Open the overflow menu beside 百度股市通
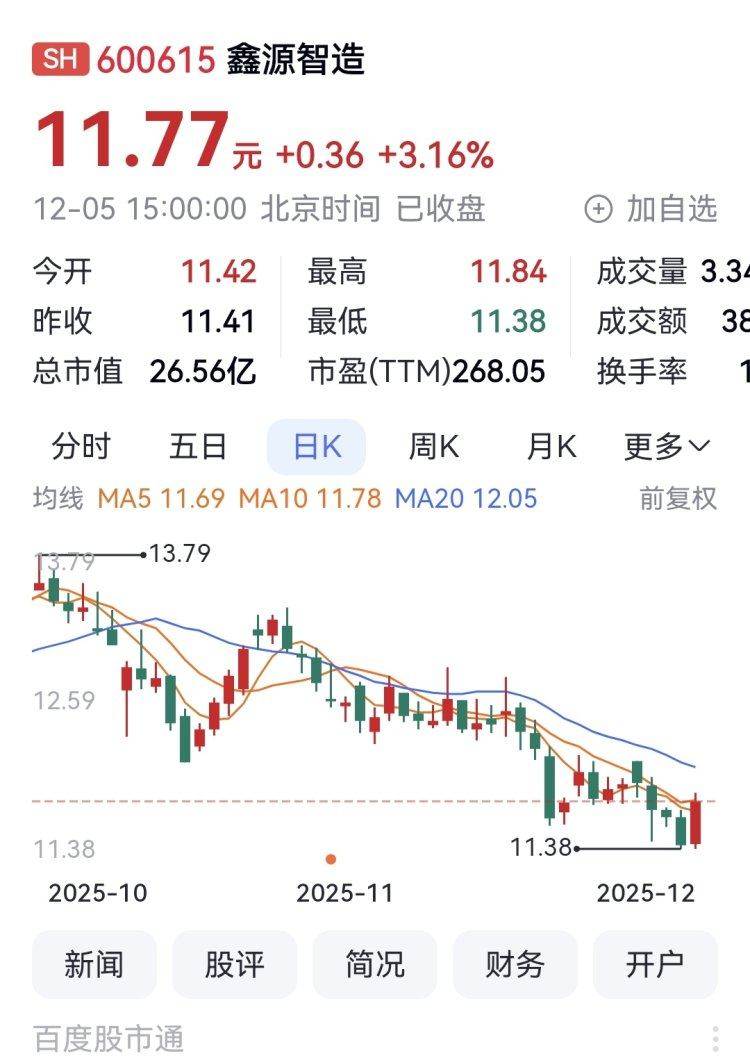 pyautogui.click(x=715, y=1039)
